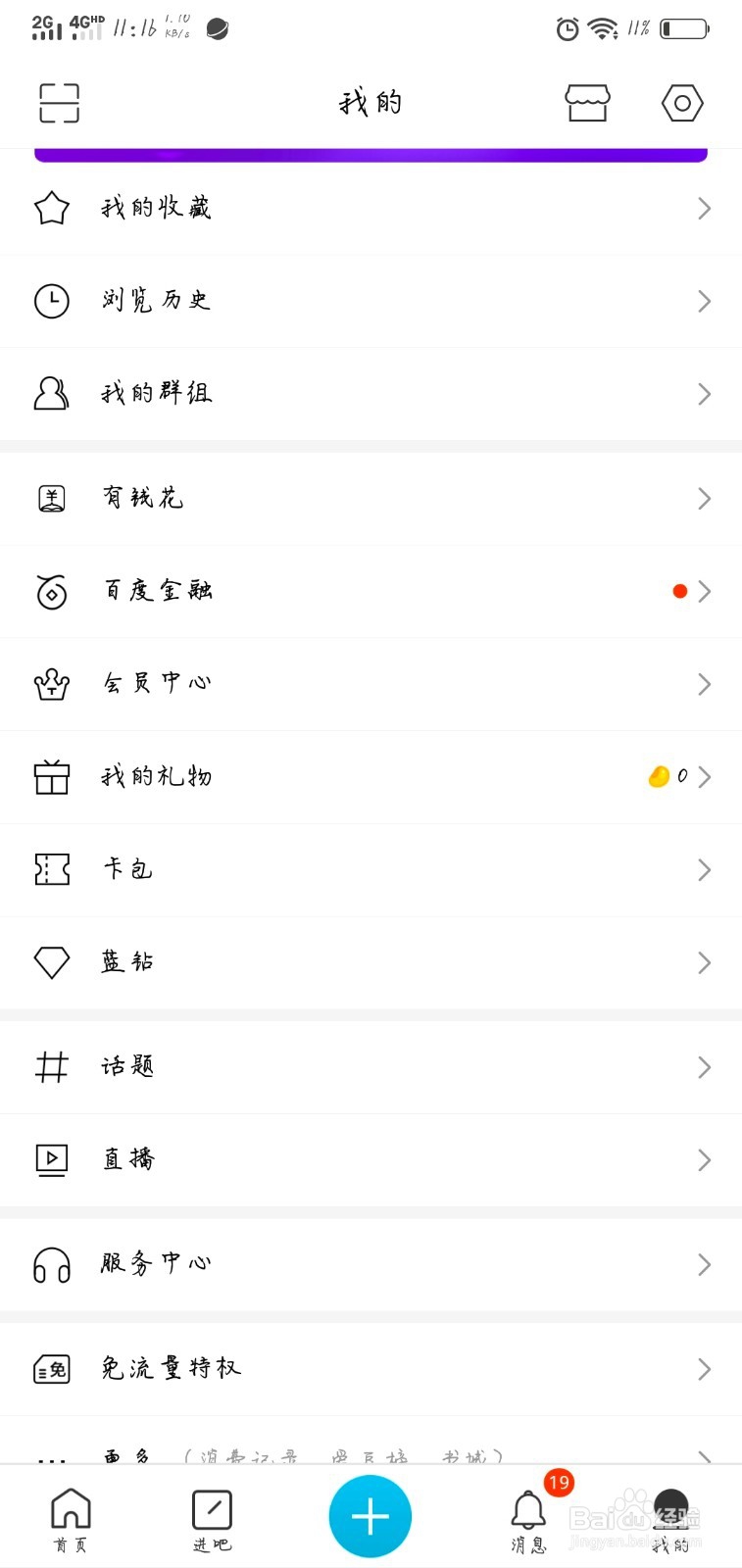Expand the 会员中心 chevron
Screen dimensions: 742x1568
tap(704, 684)
